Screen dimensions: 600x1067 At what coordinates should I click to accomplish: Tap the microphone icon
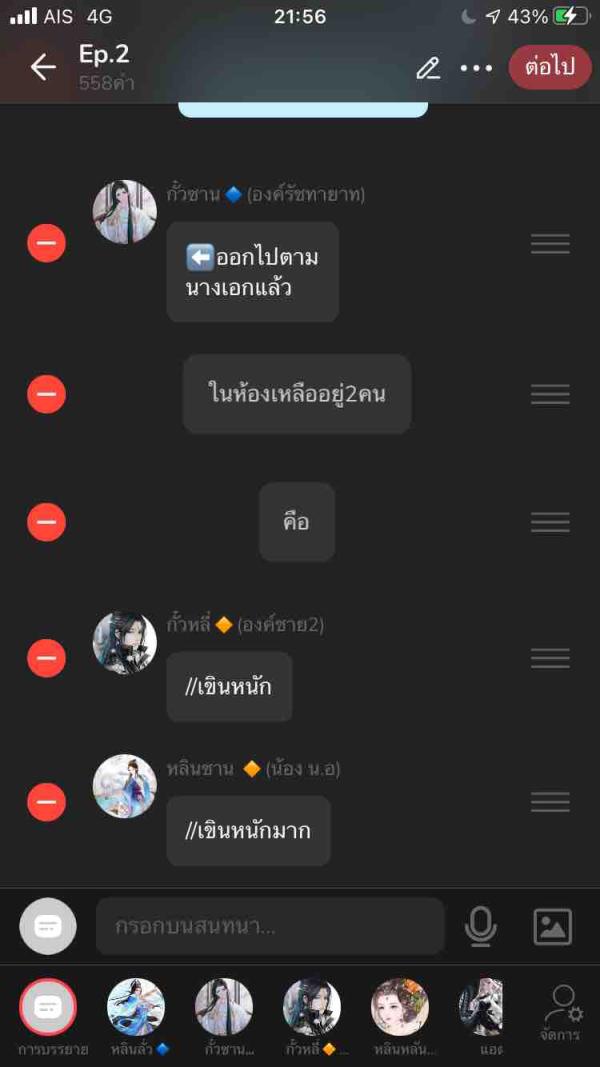481,926
